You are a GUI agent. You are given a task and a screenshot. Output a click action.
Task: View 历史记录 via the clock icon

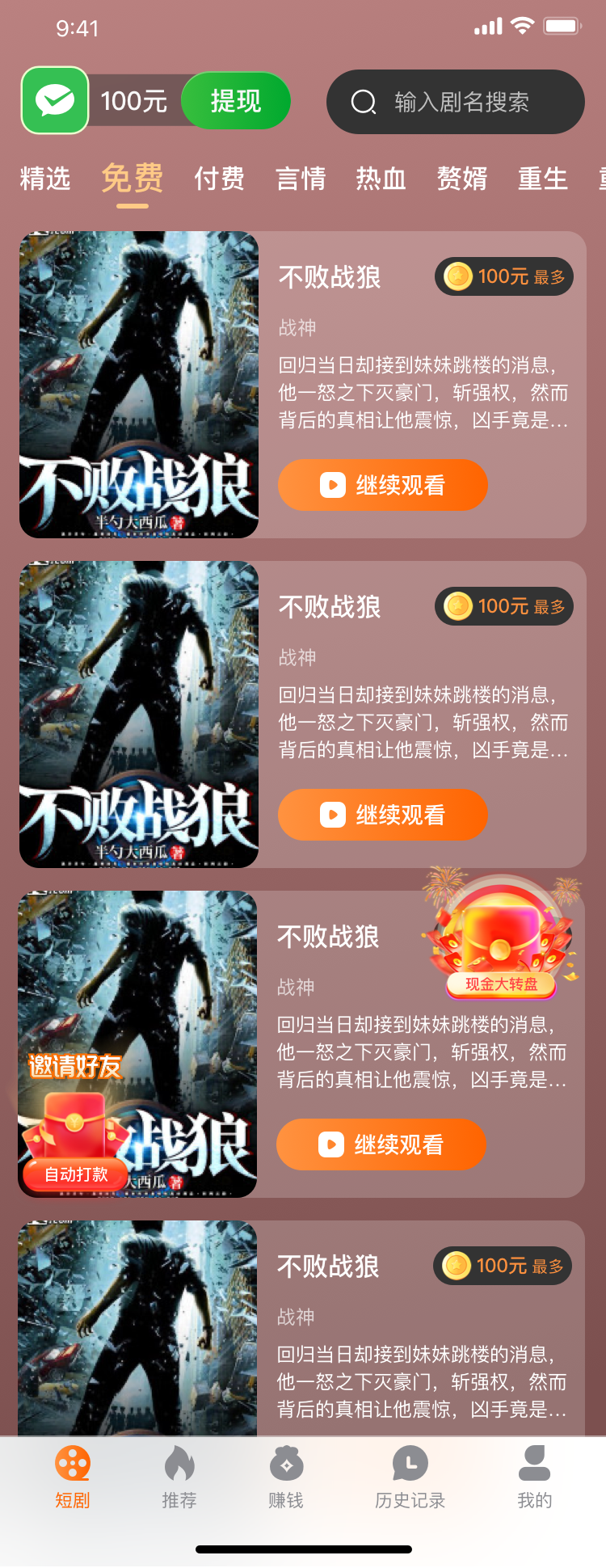coord(409,1465)
